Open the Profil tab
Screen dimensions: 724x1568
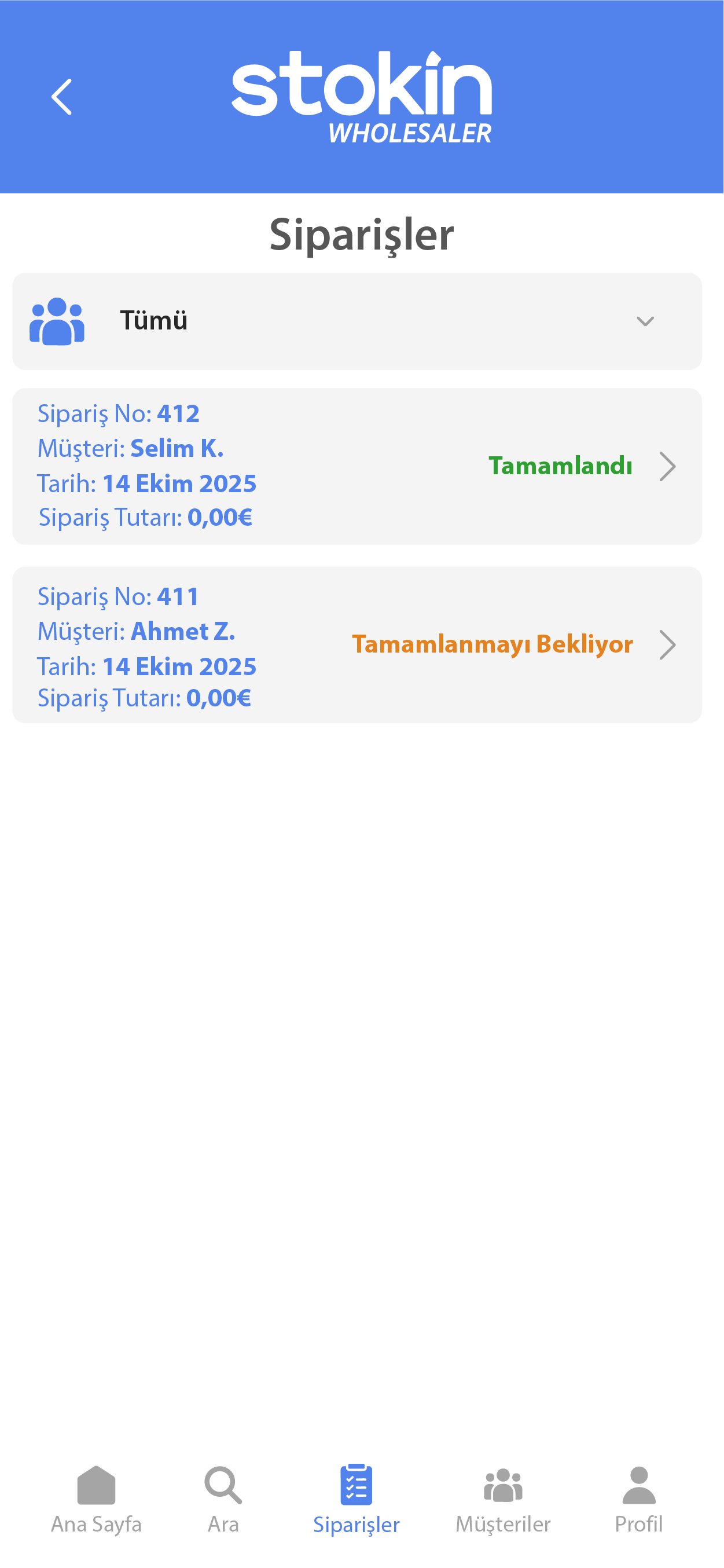(x=638, y=1499)
